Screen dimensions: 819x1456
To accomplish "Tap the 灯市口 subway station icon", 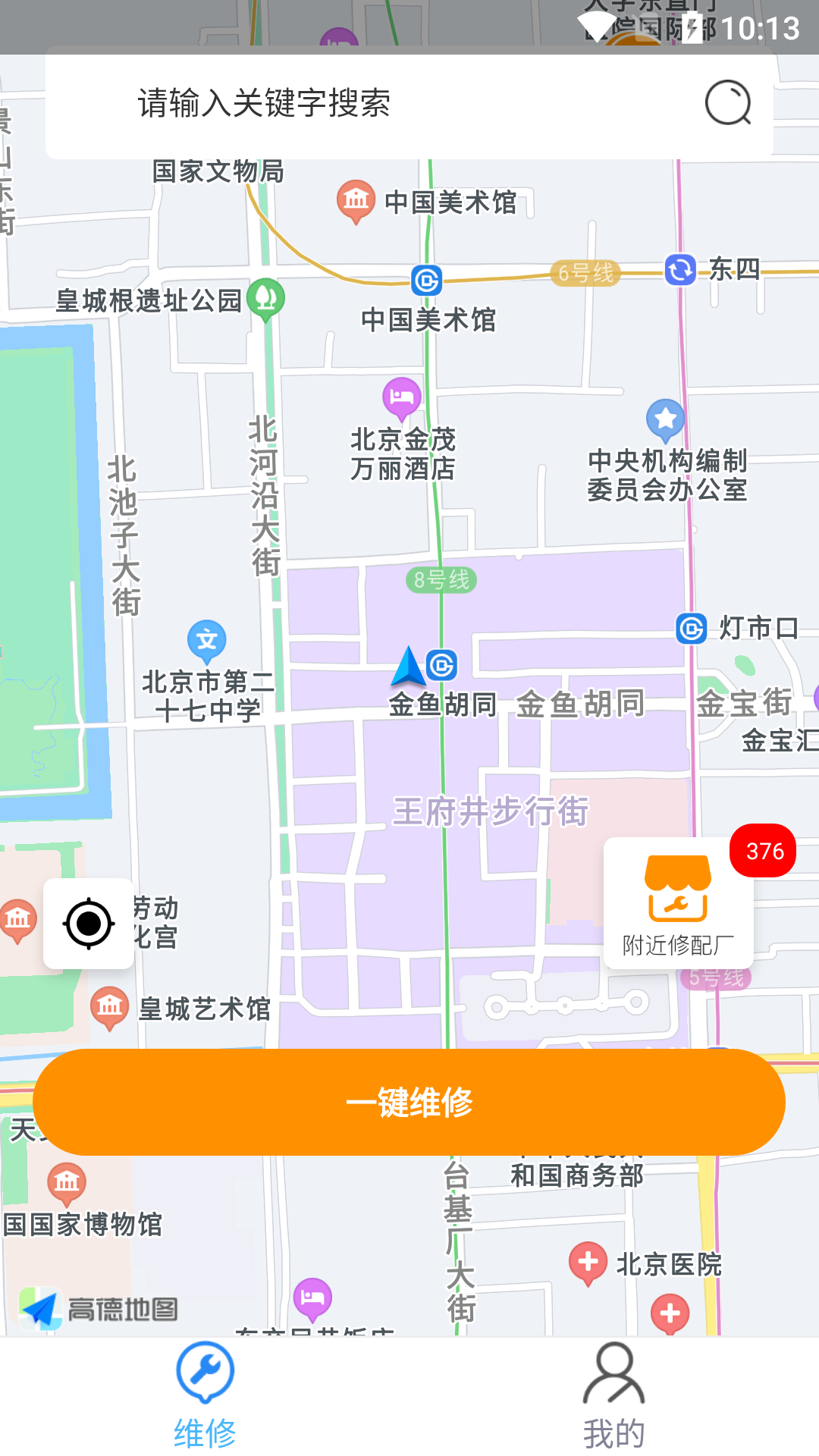I will [690, 629].
